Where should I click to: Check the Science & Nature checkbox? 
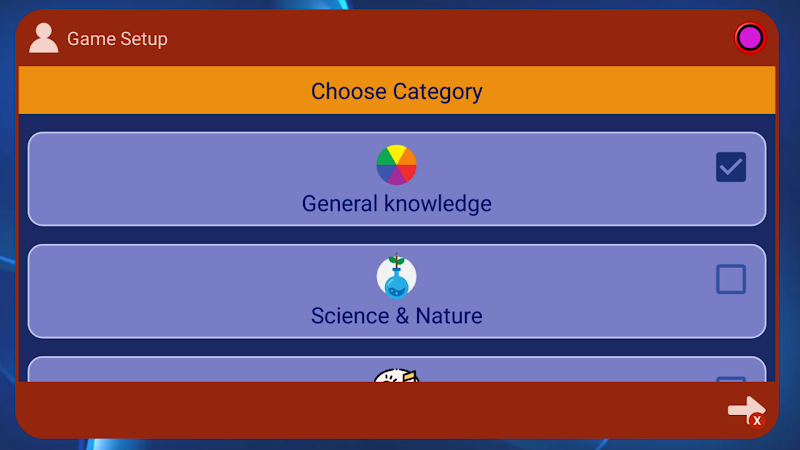pyautogui.click(x=731, y=279)
